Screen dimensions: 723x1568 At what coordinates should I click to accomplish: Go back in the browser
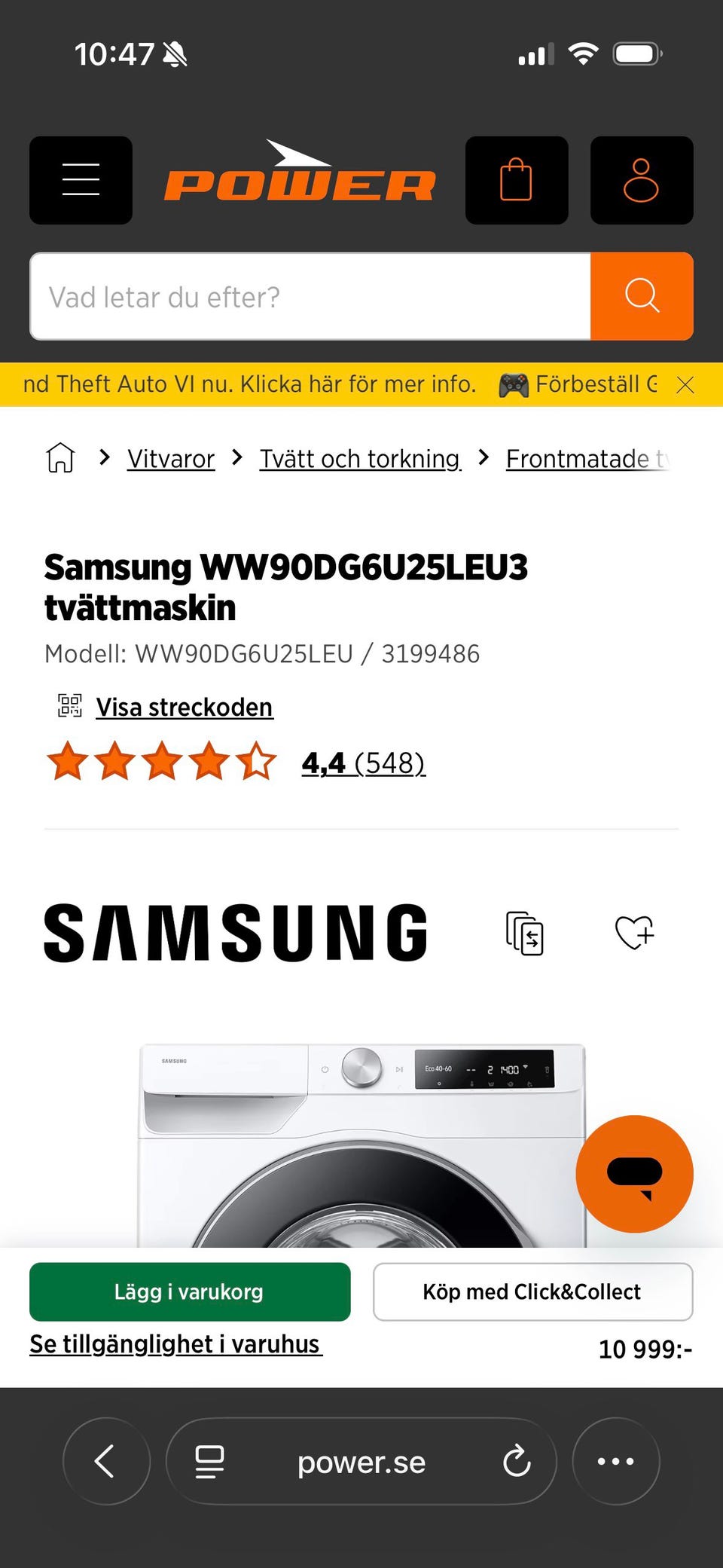click(106, 1461)
